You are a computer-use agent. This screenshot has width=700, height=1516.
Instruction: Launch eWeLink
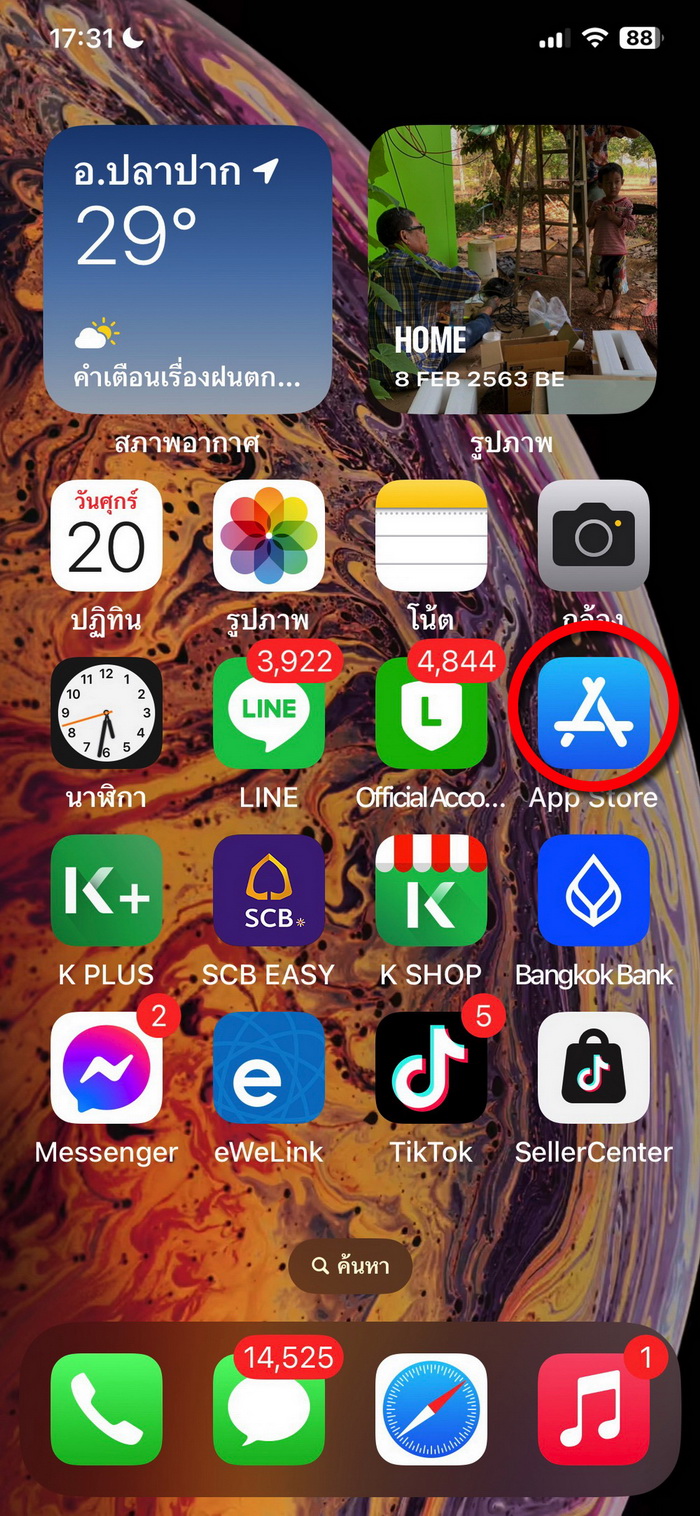[x=268, y=1067]
